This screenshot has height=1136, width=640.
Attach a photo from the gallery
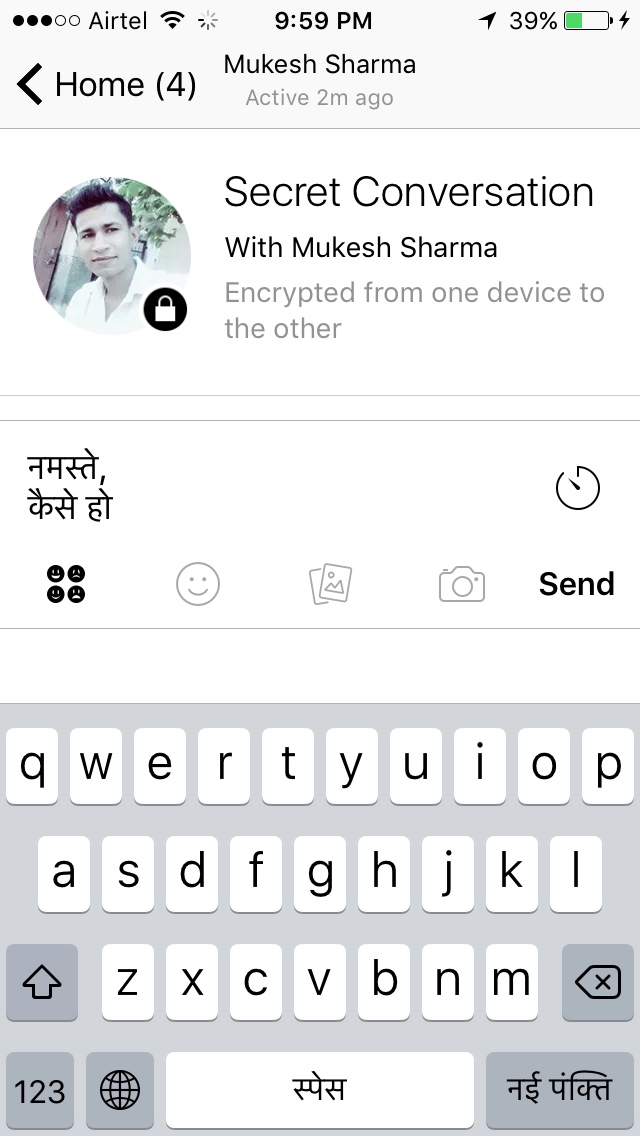pos(330,584)
